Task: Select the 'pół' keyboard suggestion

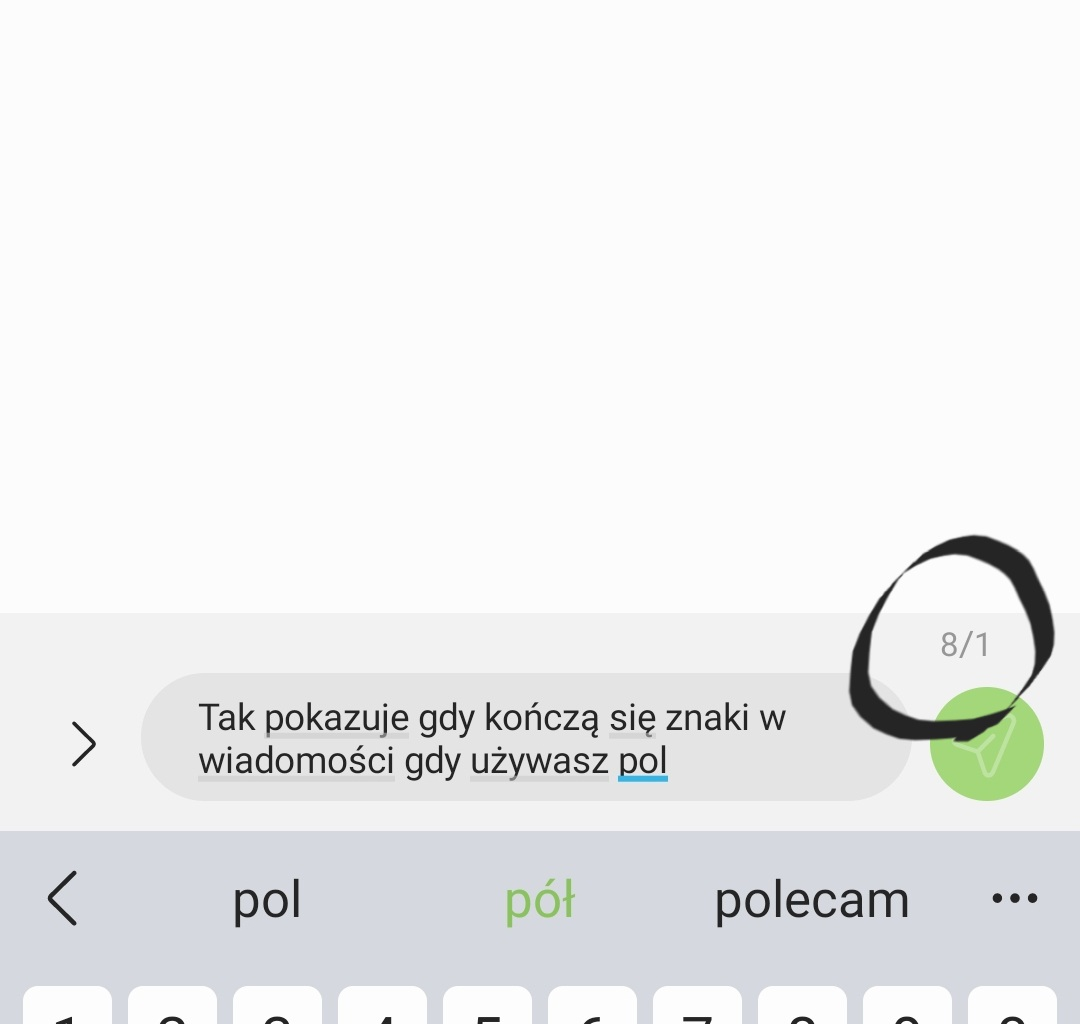Action: (x=540, y=900)
